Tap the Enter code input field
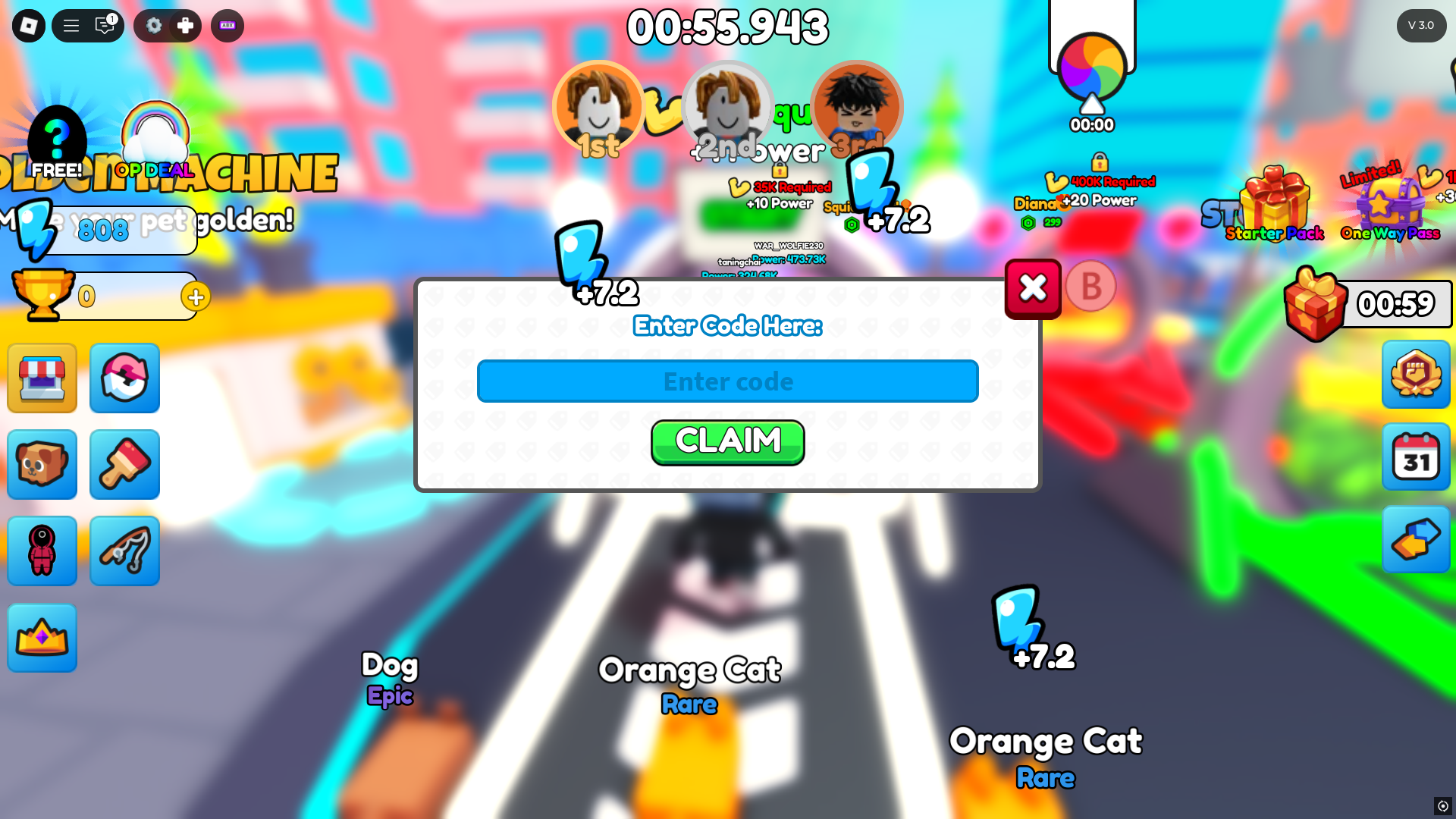The width and height of the screenshot is (1456, 819). [727, 381]
